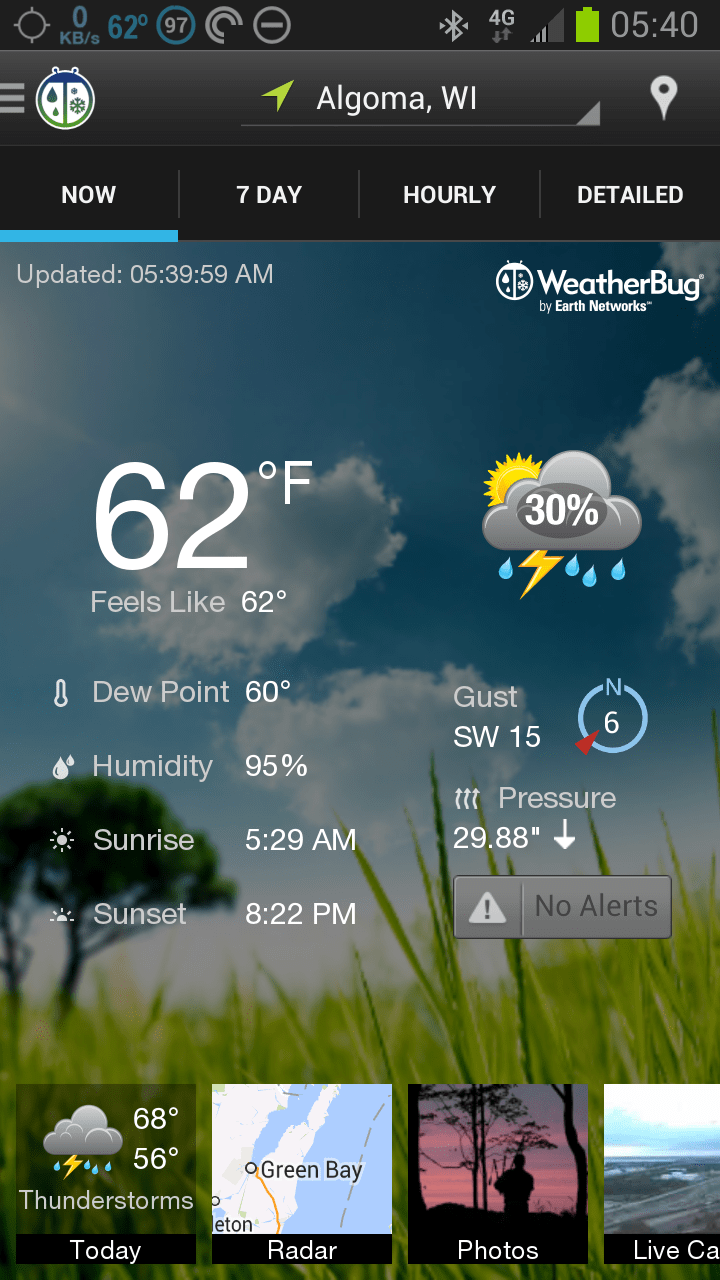Open the HOURLY forecast tab
The width and height of the screenshot is (720, 1280).
coord(449,194)
